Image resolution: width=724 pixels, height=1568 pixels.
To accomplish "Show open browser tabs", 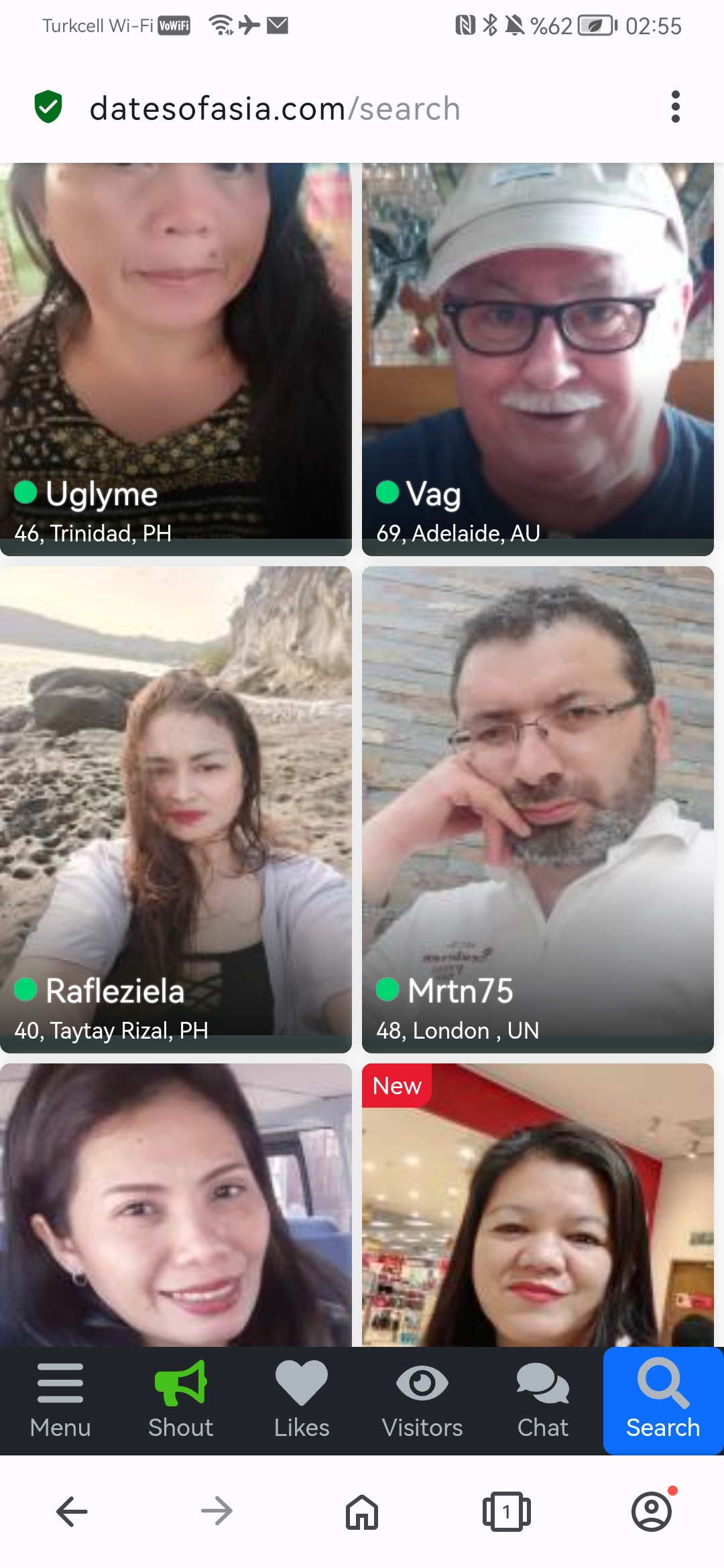I will tap(507, 1512).
